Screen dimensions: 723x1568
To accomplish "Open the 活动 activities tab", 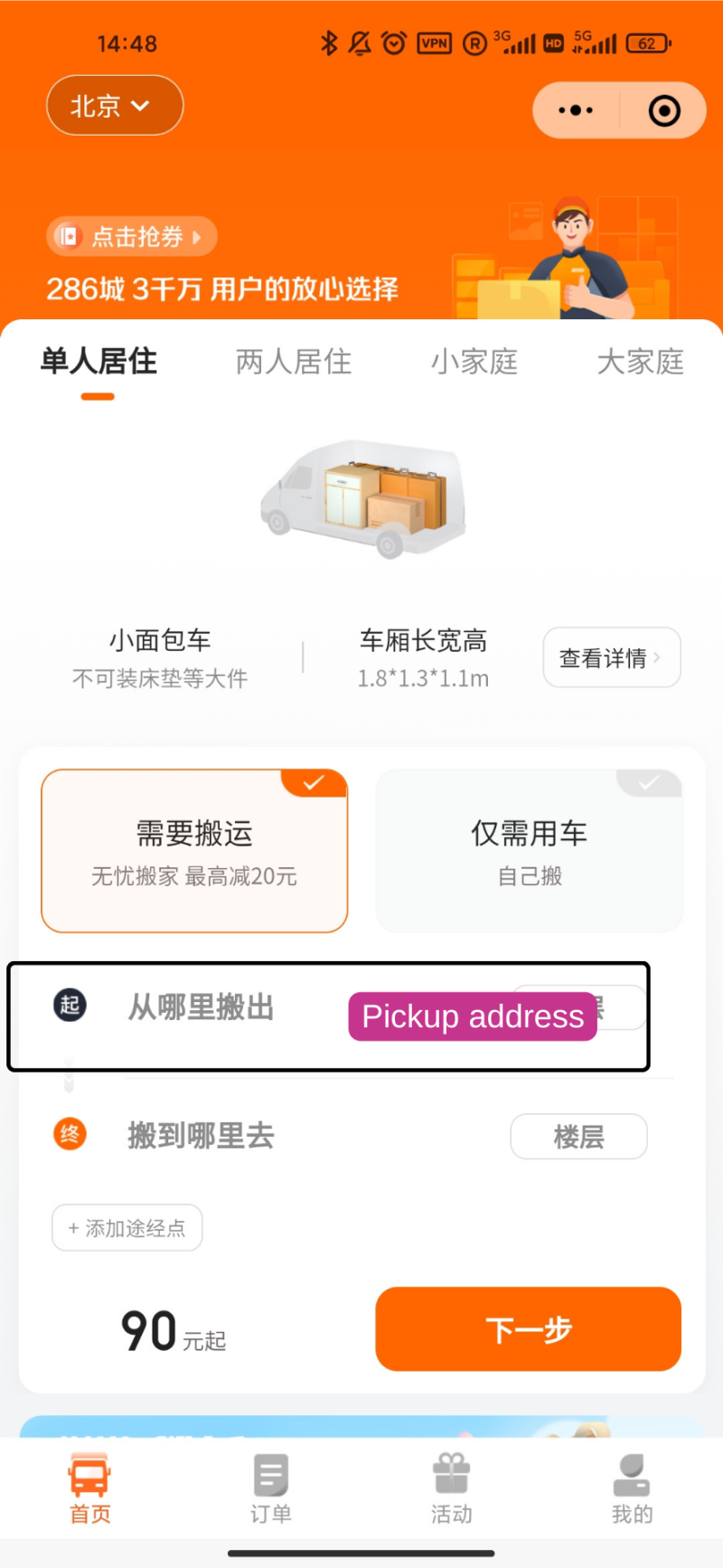I will click(x=452, y=1489).
